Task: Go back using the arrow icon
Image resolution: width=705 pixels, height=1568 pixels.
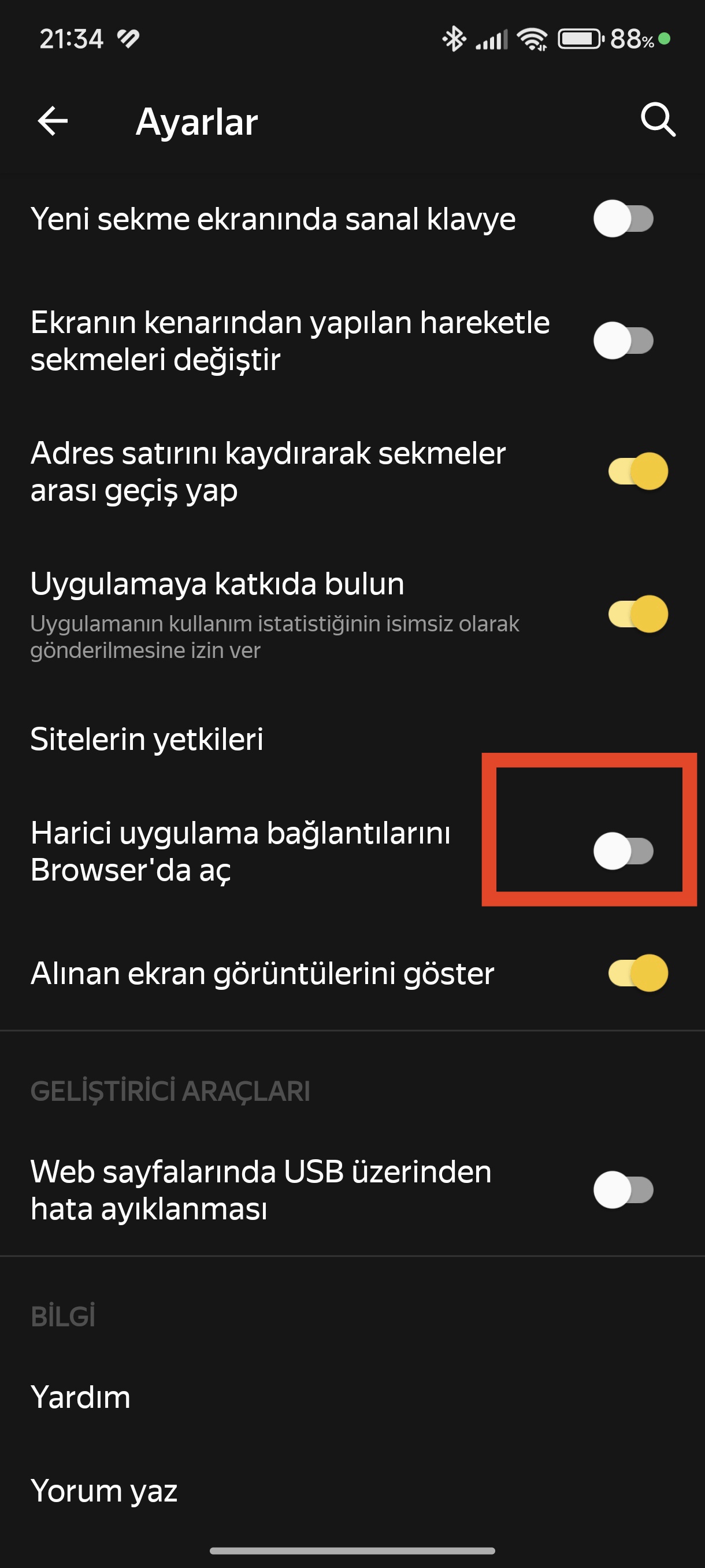Action: [53, 121]
